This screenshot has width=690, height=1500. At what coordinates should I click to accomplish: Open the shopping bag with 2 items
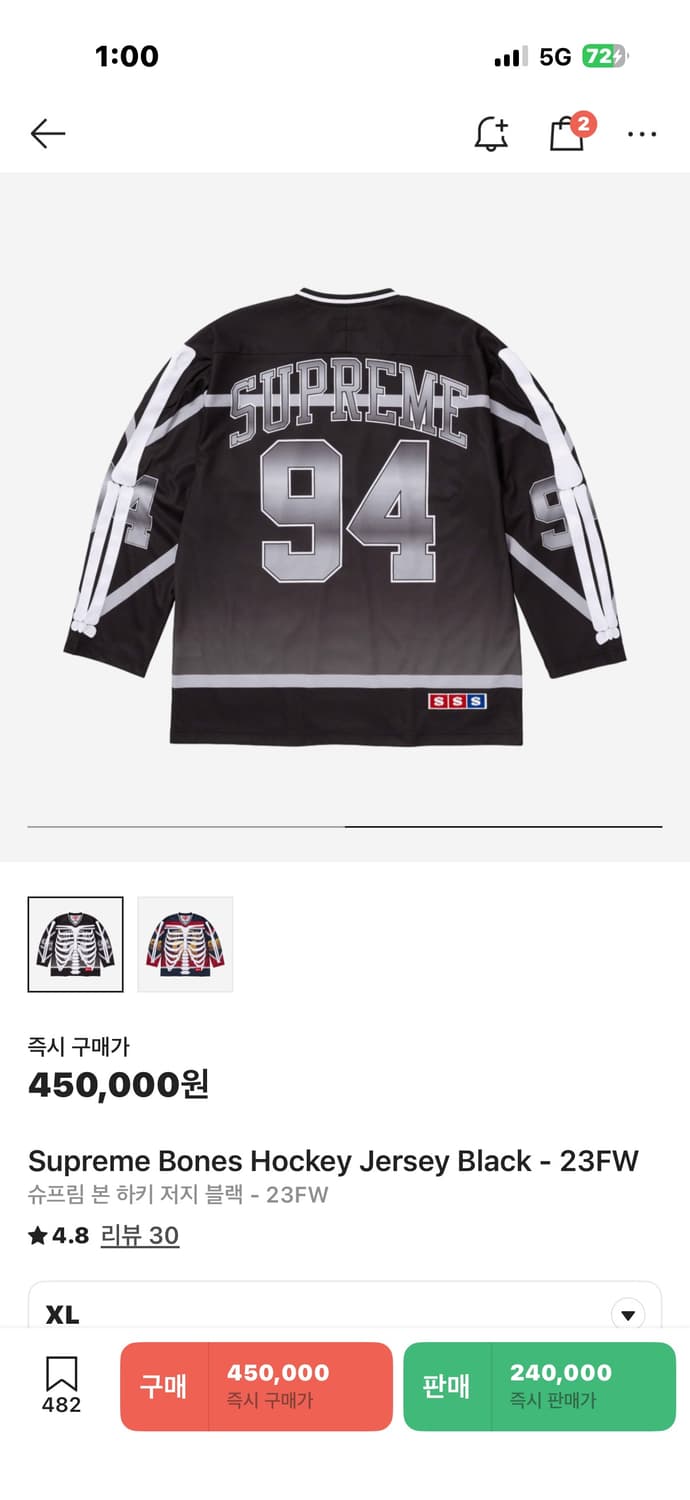pyautogui.click(x=567, y=133)
